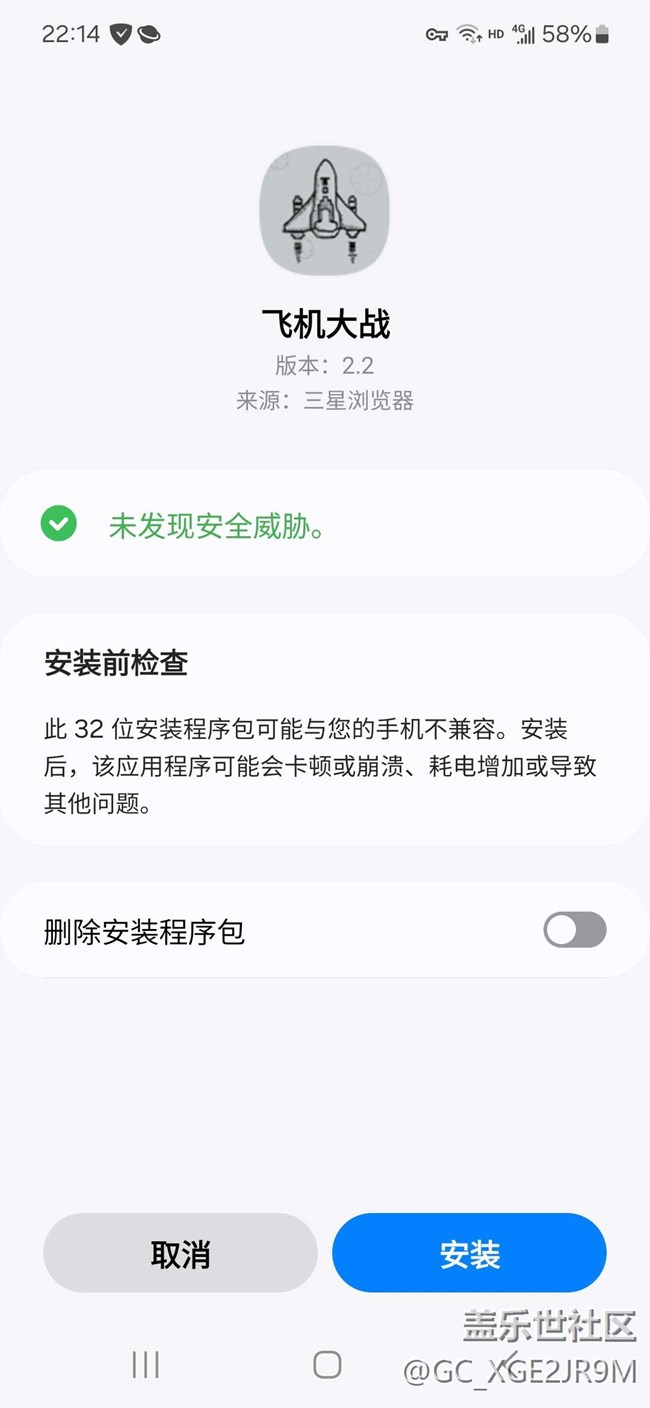
Task: Tap 安装 to install 飞机大战
Action: (469, 1253)
